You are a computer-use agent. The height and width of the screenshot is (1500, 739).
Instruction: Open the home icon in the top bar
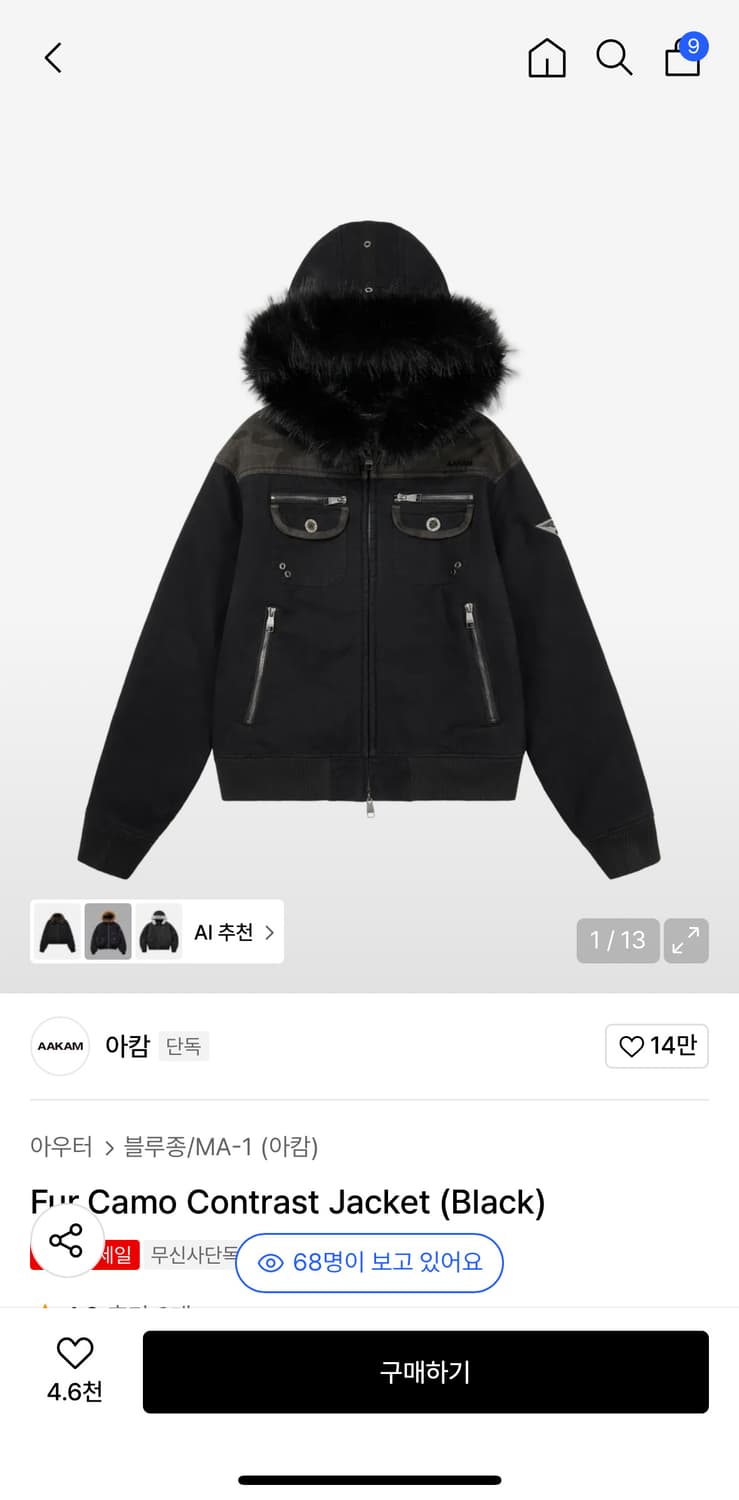pyautogui.click(x=547, y=58)
